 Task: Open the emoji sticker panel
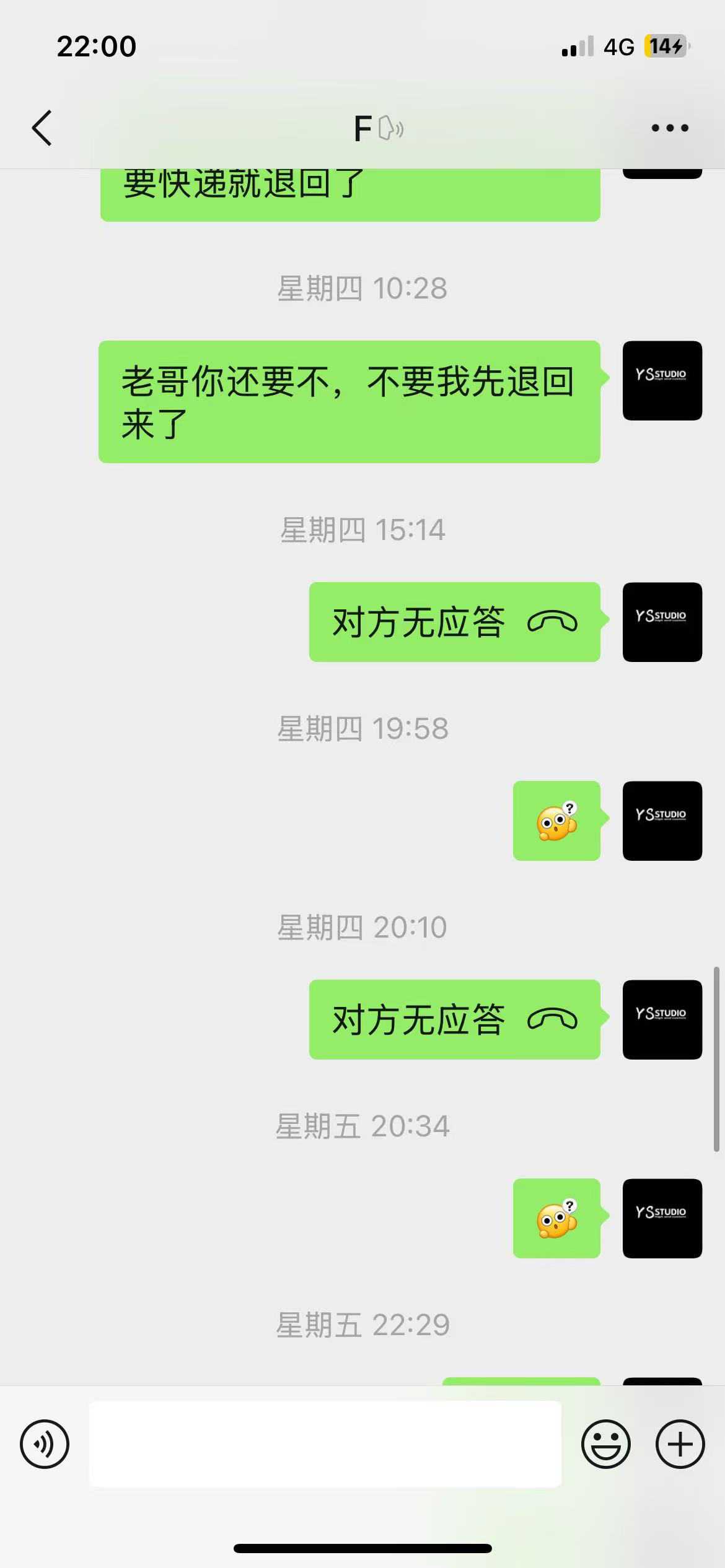(x=605, y=1444)
